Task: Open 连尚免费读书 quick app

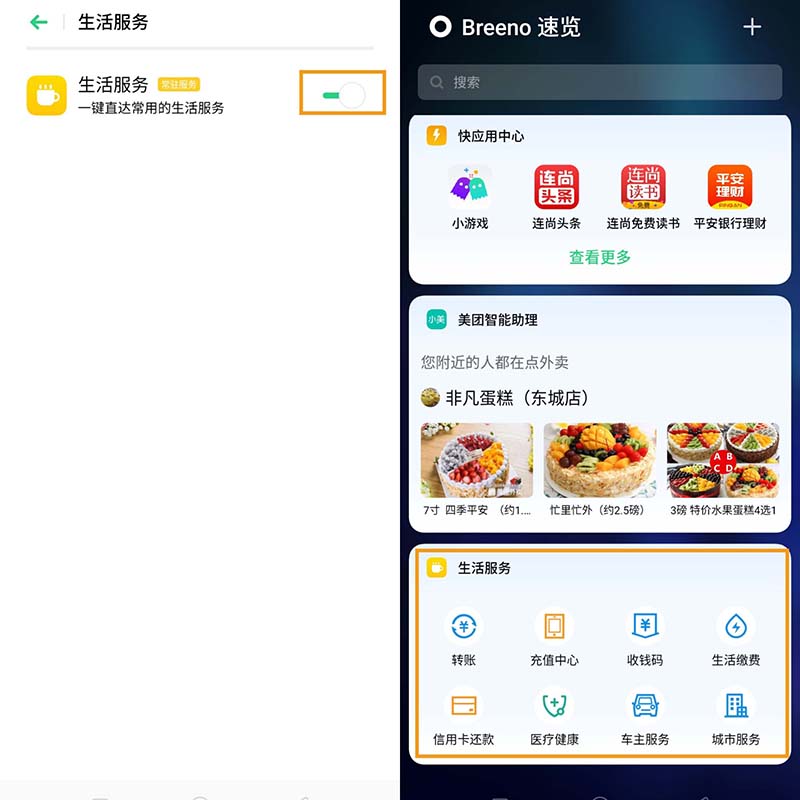Action: 643,197
